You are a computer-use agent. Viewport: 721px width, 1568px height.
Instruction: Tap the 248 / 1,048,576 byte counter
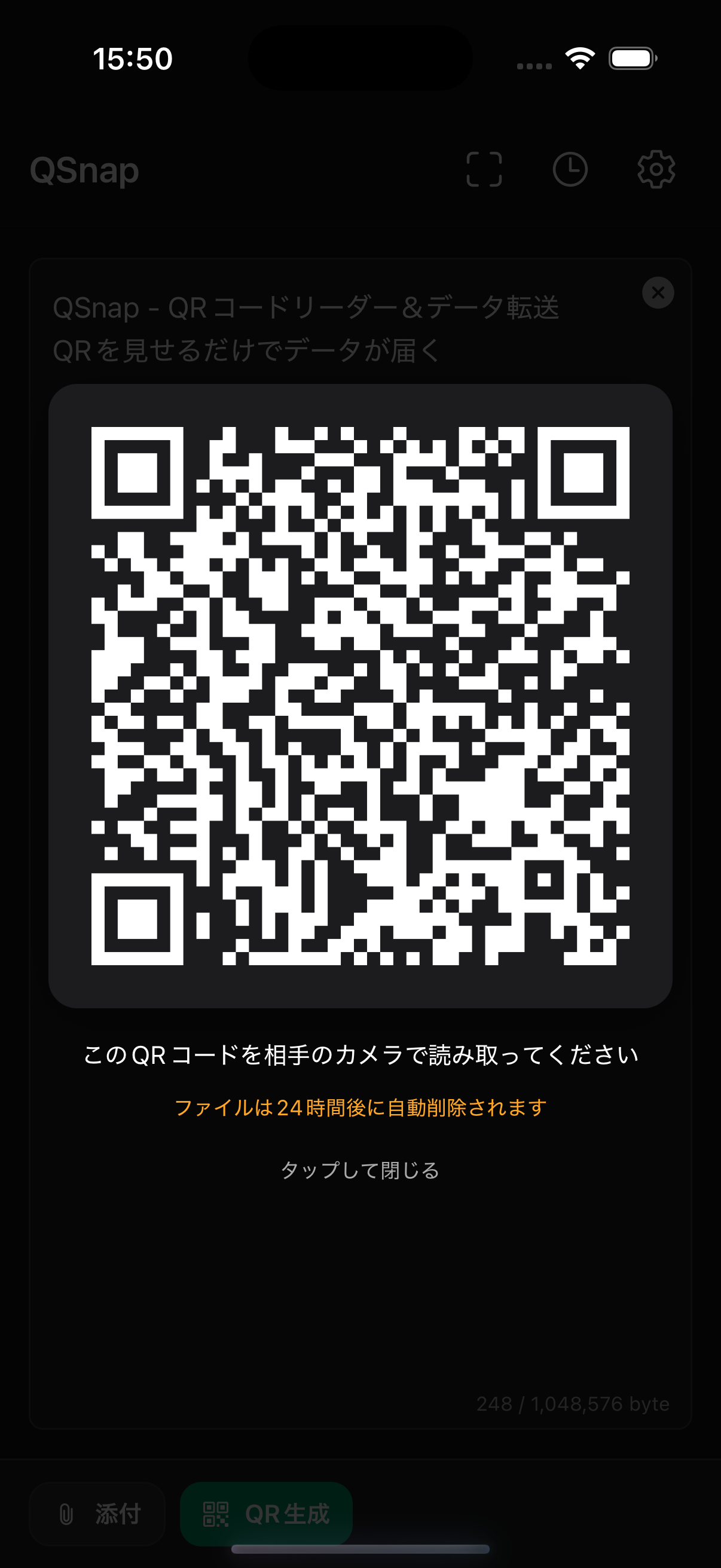573,1403
